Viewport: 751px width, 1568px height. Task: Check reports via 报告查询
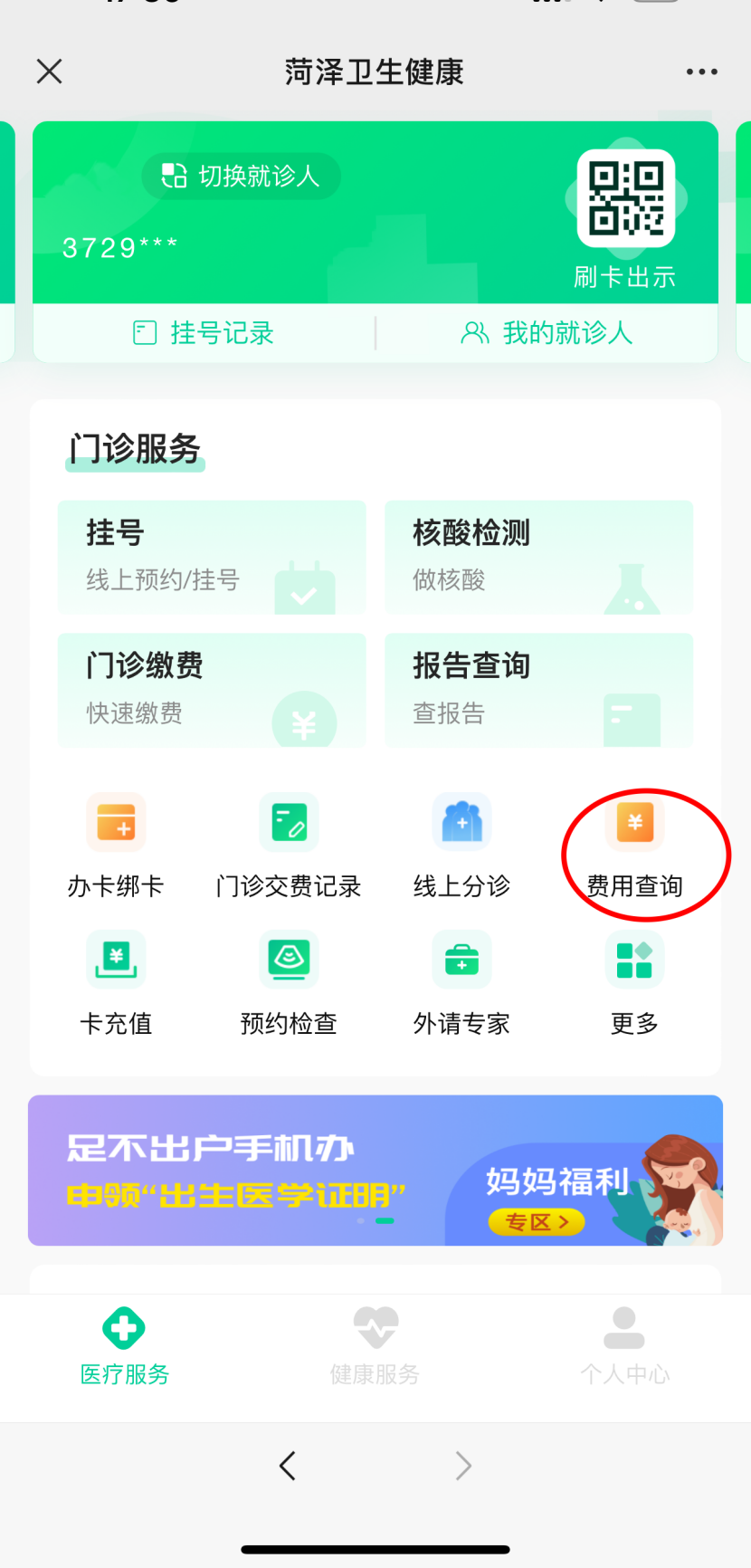tap(538, 690)
